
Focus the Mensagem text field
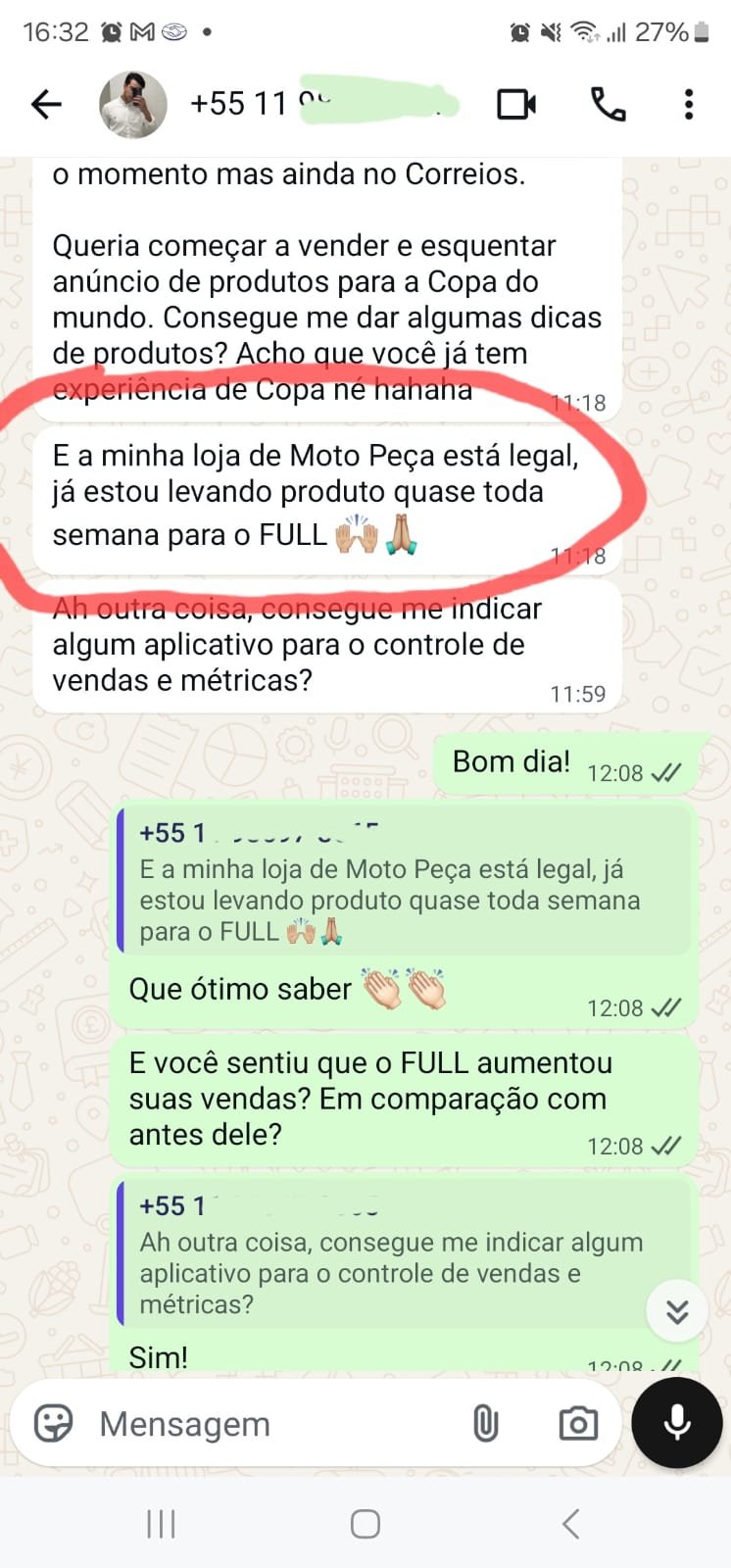pyautogui.click(x=265, y=1423)
